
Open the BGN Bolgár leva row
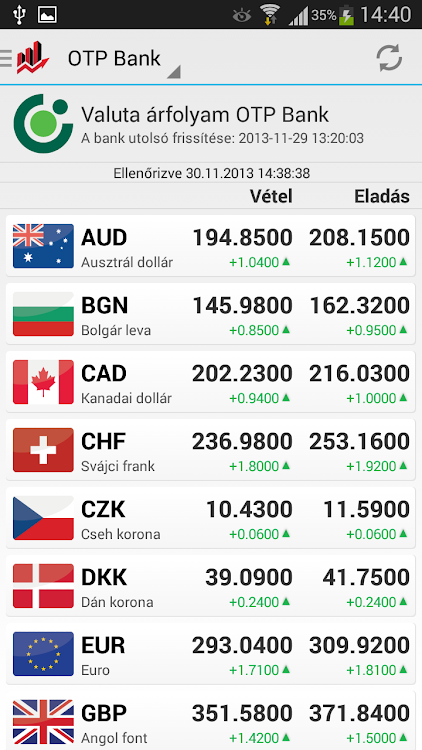(x=211, y=313)
